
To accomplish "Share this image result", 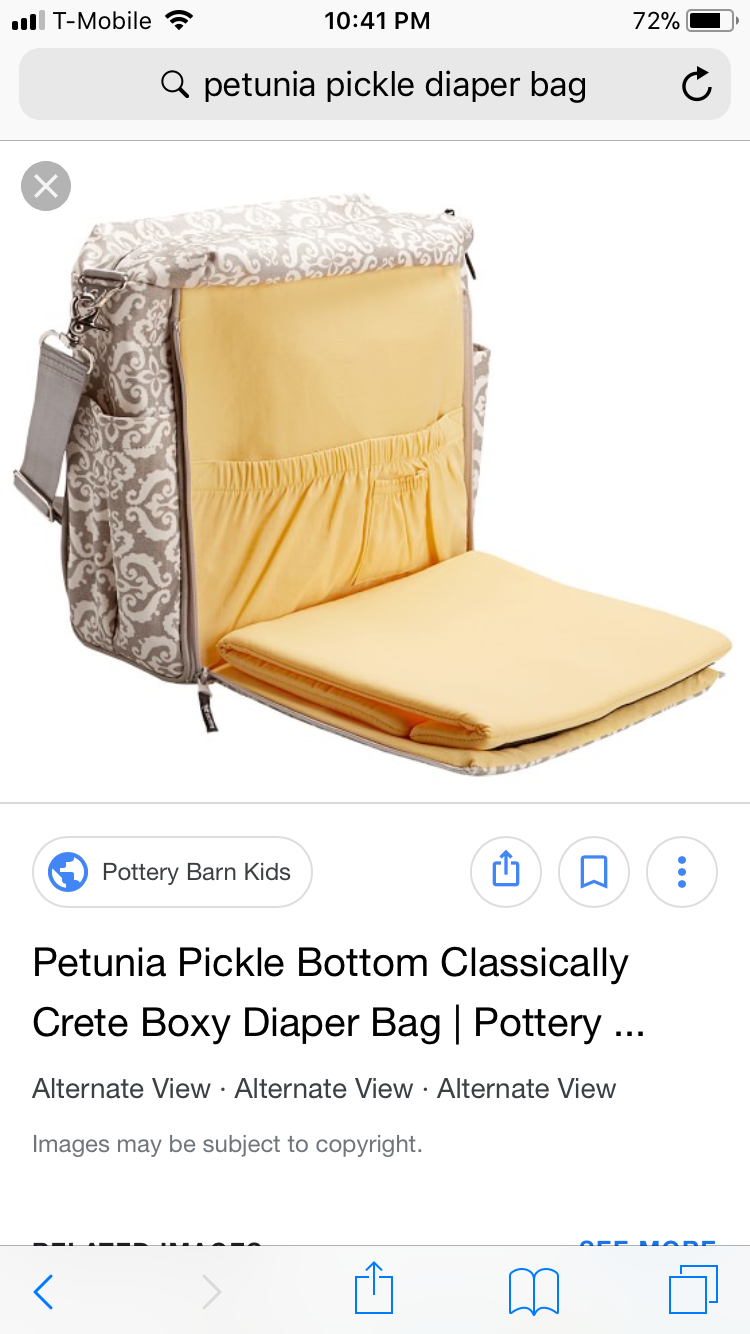I will pos(506,872).
